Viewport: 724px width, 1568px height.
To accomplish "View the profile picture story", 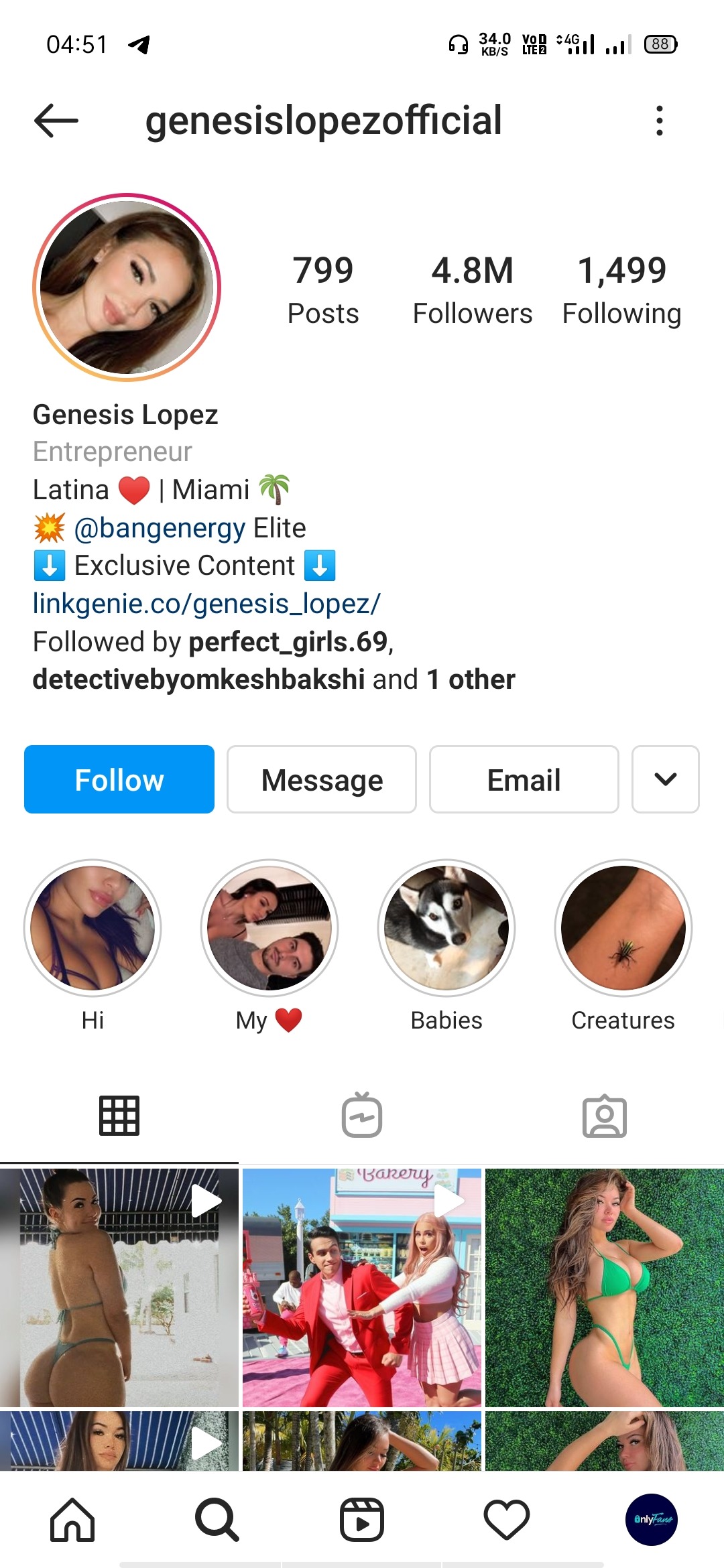I will [127, 287].
